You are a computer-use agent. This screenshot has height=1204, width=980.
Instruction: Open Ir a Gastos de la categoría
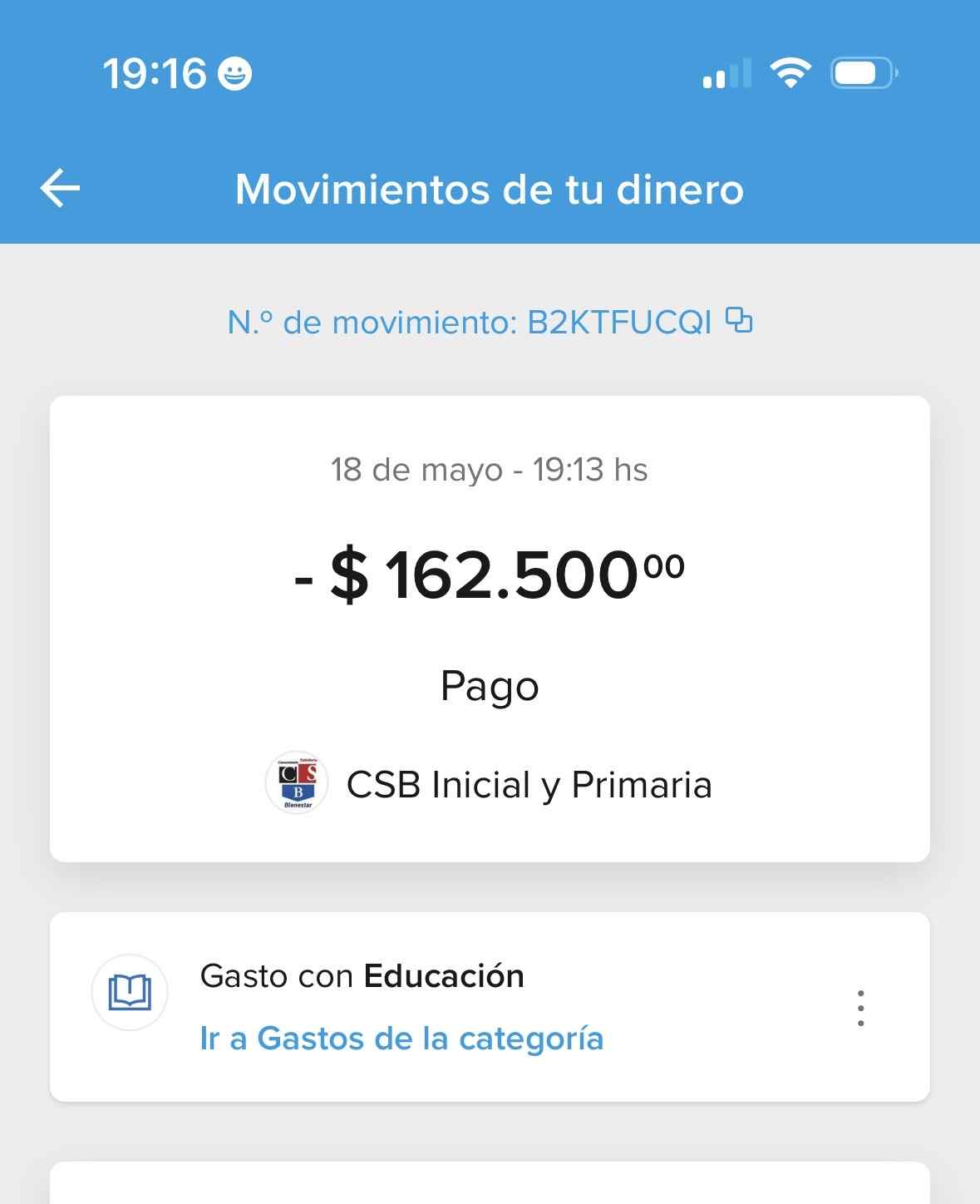coord(401,1039)
